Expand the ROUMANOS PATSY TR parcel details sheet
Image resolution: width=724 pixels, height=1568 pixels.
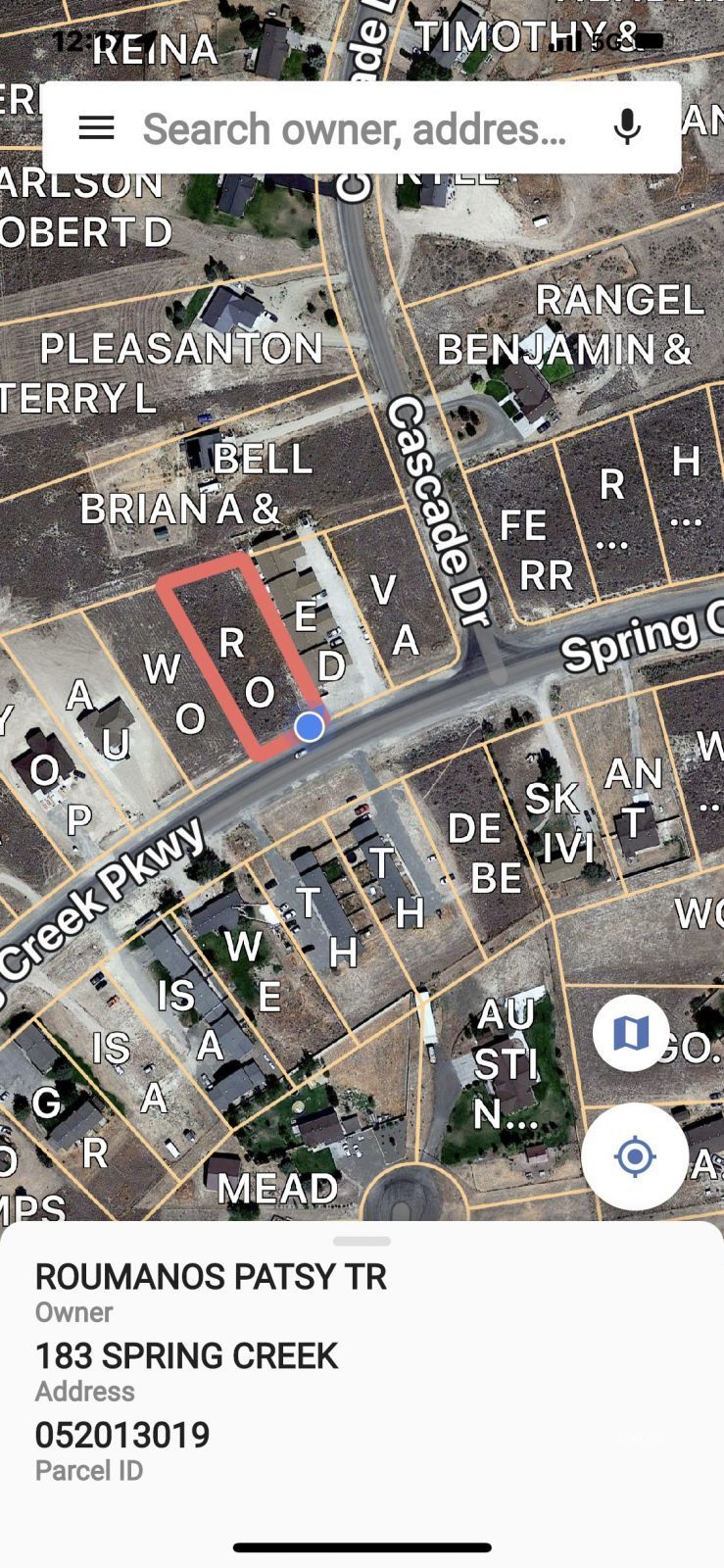362,1242
